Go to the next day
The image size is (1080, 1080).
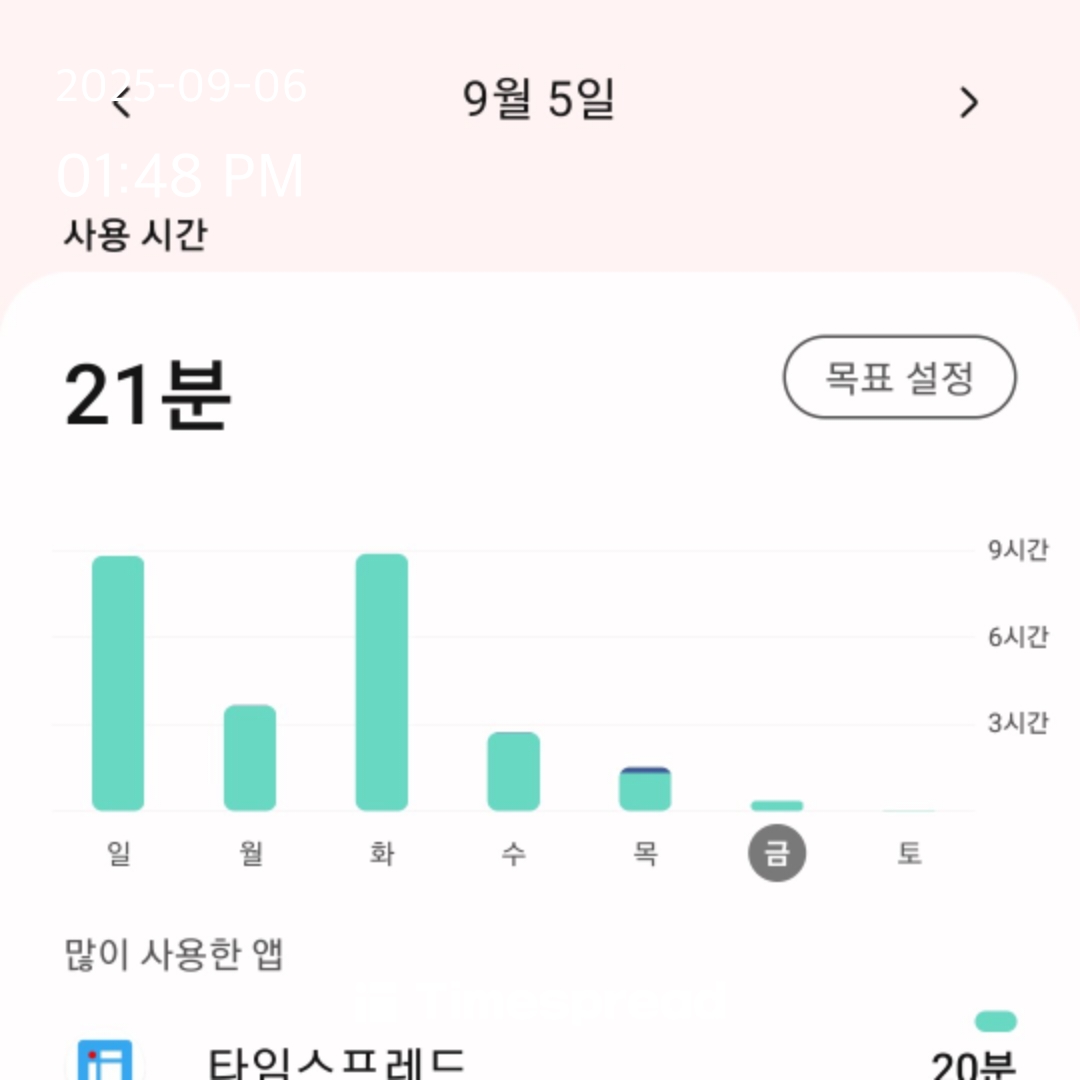pyautogui.click(x=968, y=102)
